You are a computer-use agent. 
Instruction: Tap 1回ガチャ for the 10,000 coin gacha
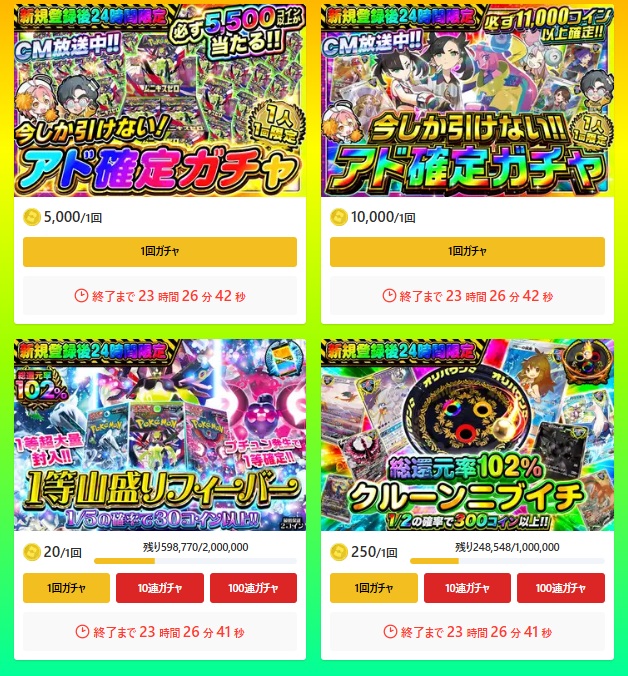coord(467,252)
